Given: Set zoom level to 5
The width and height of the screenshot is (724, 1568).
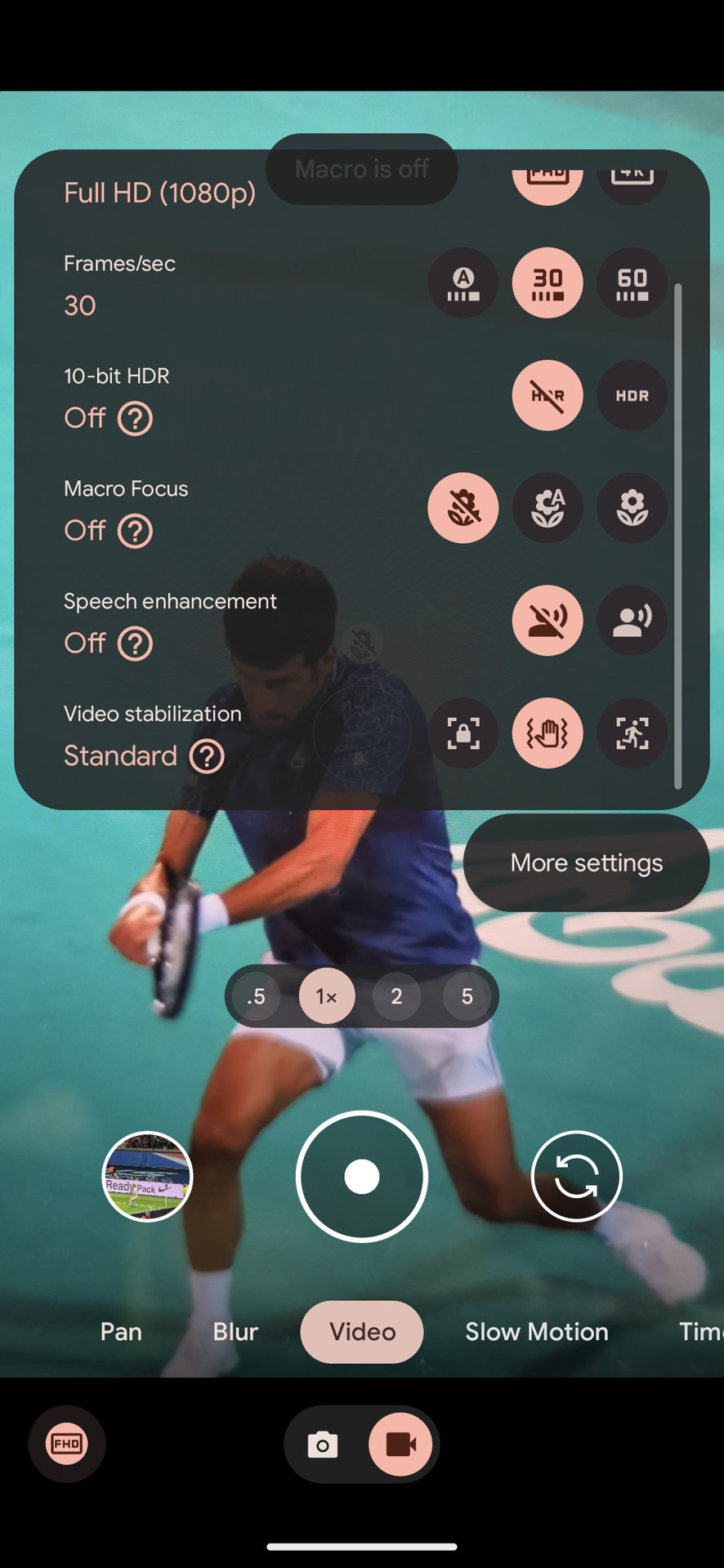Looking at the screenshot, I should (467, 996).
